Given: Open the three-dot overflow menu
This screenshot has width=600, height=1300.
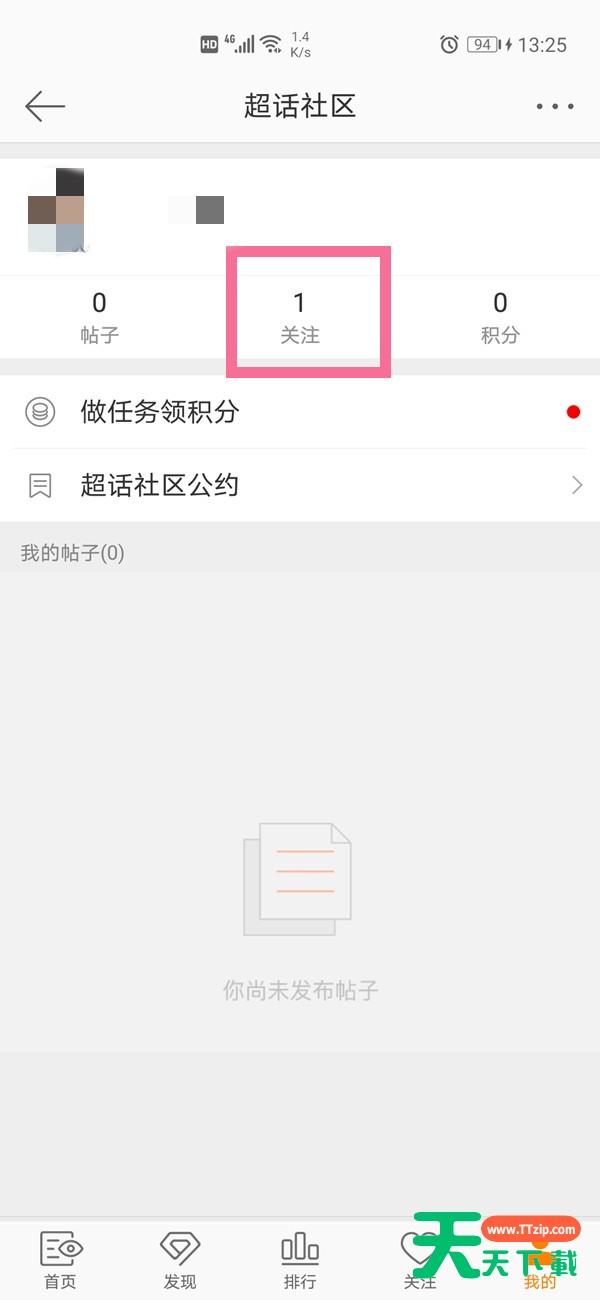Looking at the screenshot, I should [555, 106].
